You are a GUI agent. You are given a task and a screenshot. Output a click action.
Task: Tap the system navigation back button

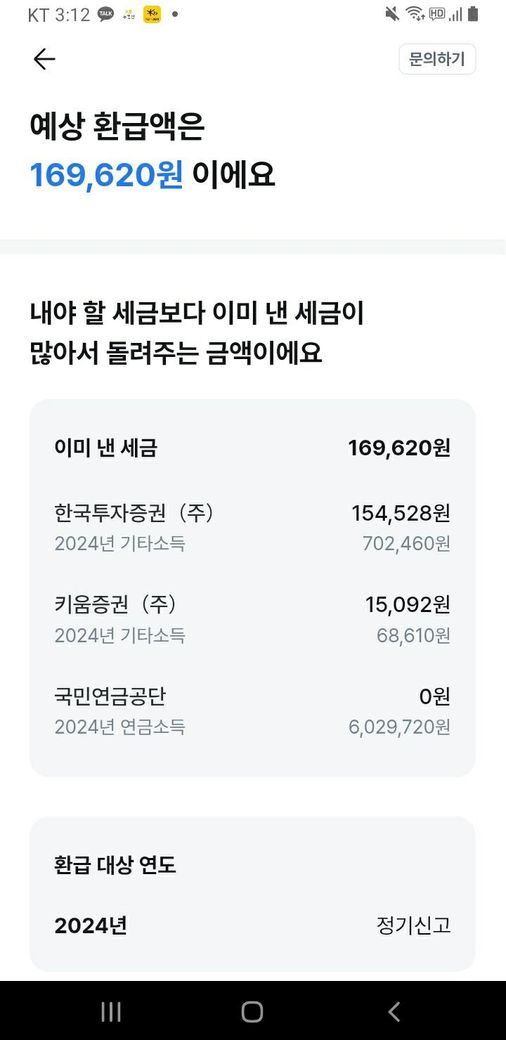(394, 1011)
